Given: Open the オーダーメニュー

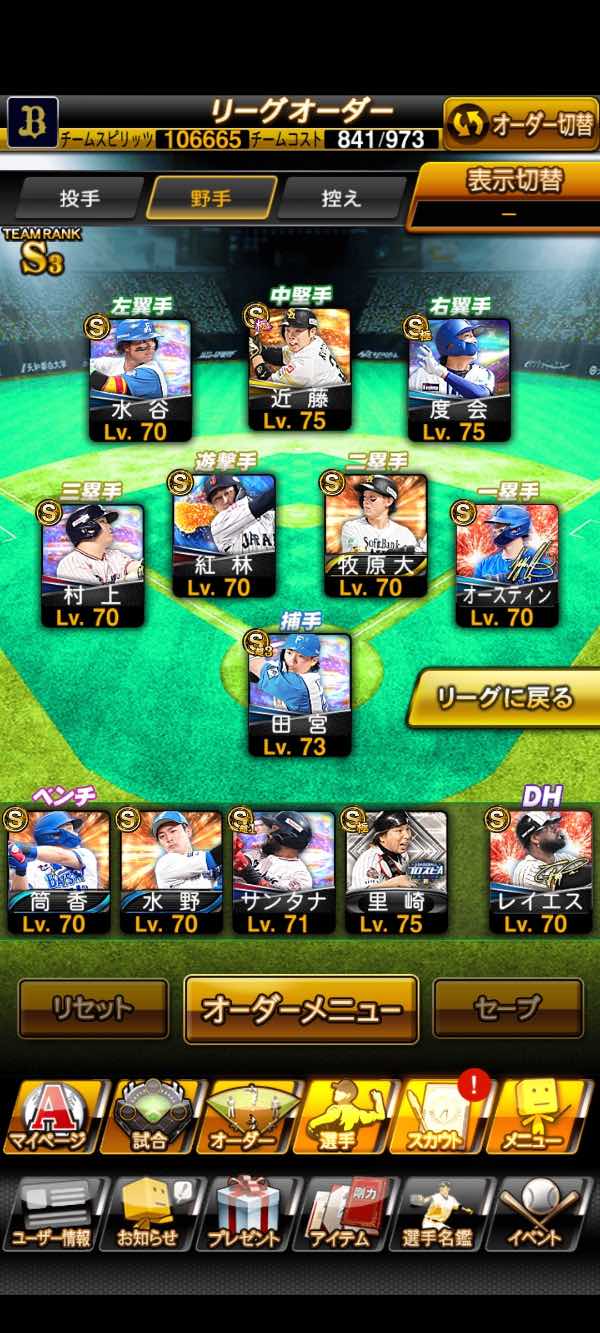Looking at the screenshot, I should (x=301, y=1009).
